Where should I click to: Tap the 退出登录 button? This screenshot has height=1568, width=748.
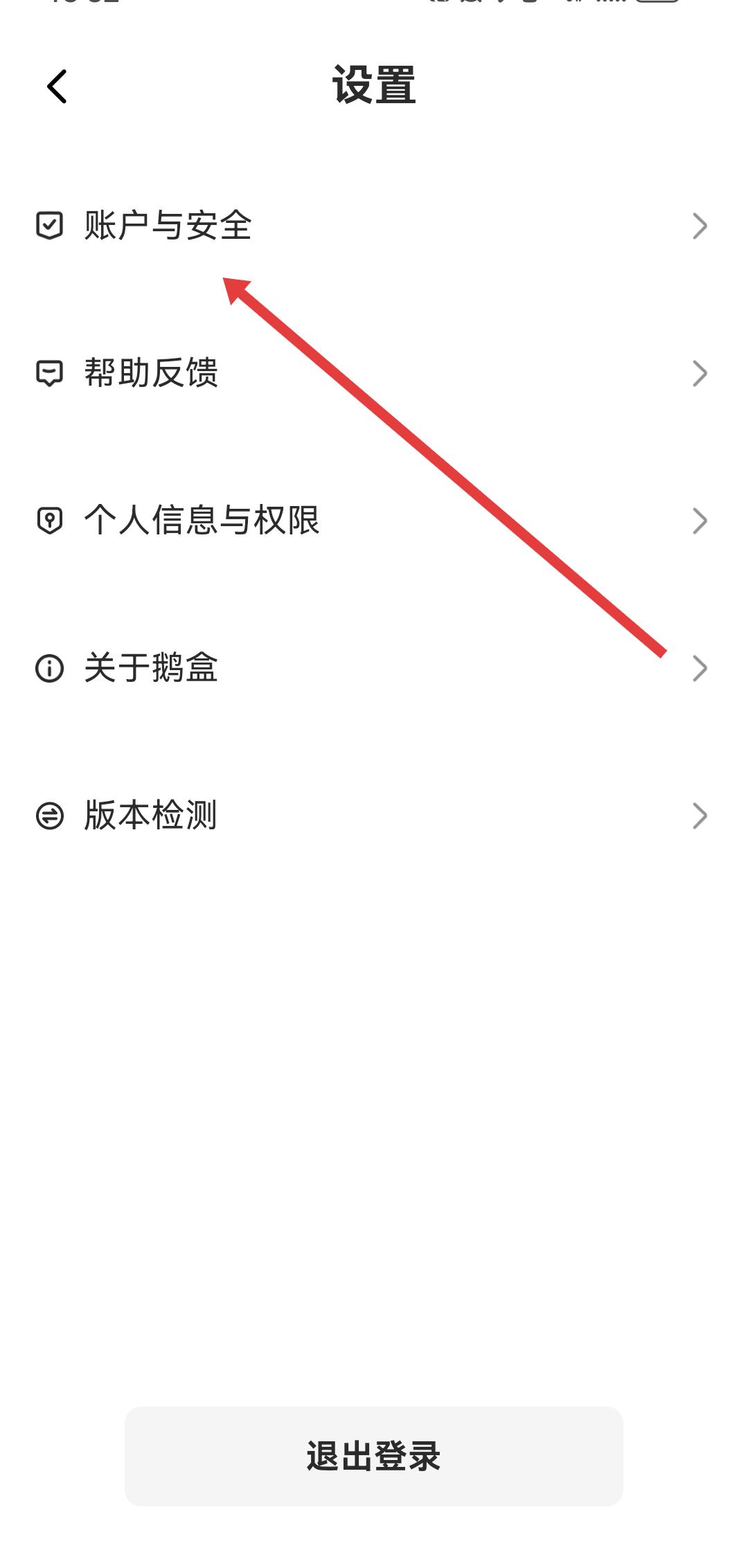click(373, 1456)
